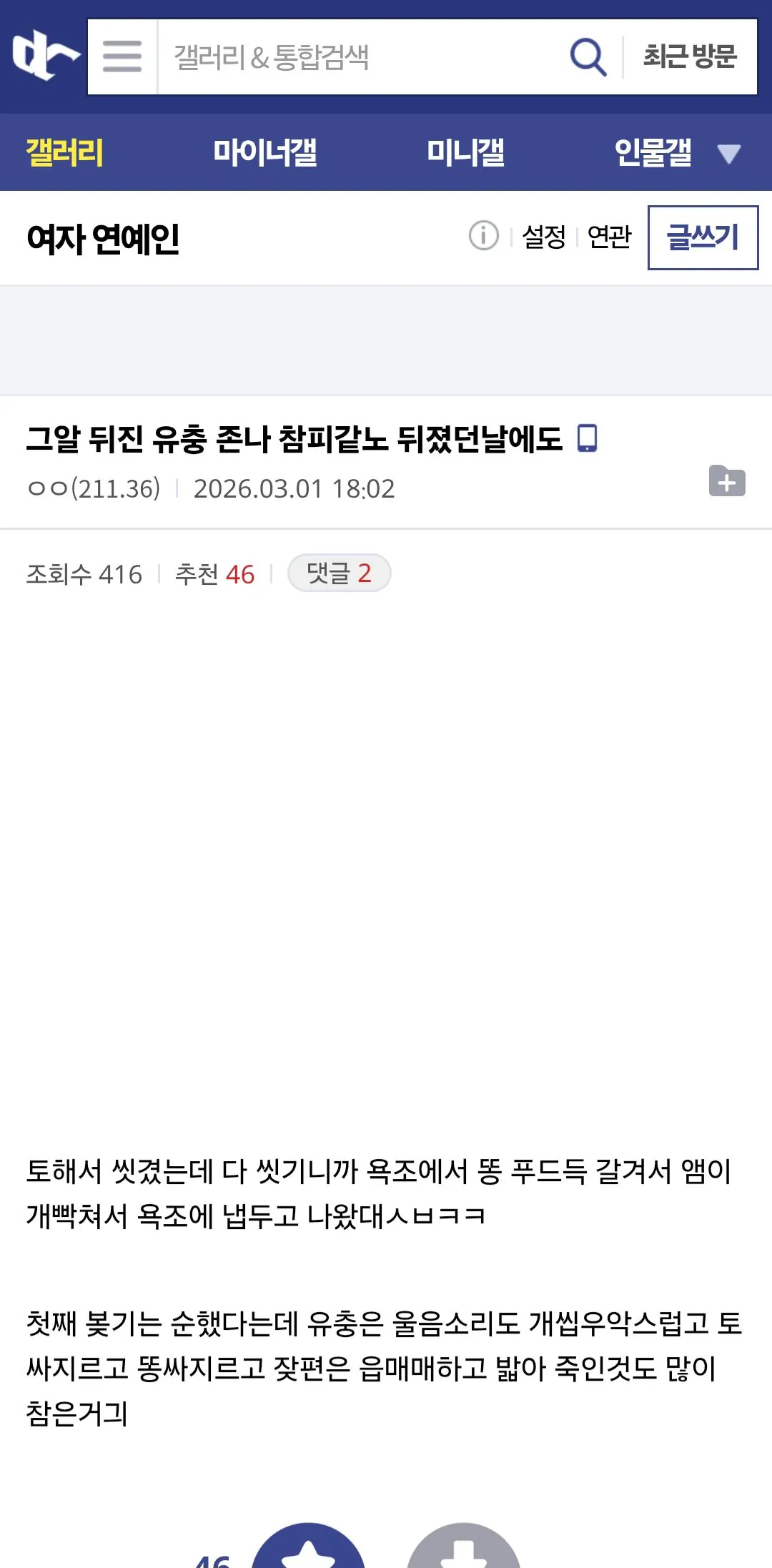Open the hamburger menu
The width and height of the screenshot is (772, 1568).
pyautogui.click(x=122, y=56)
